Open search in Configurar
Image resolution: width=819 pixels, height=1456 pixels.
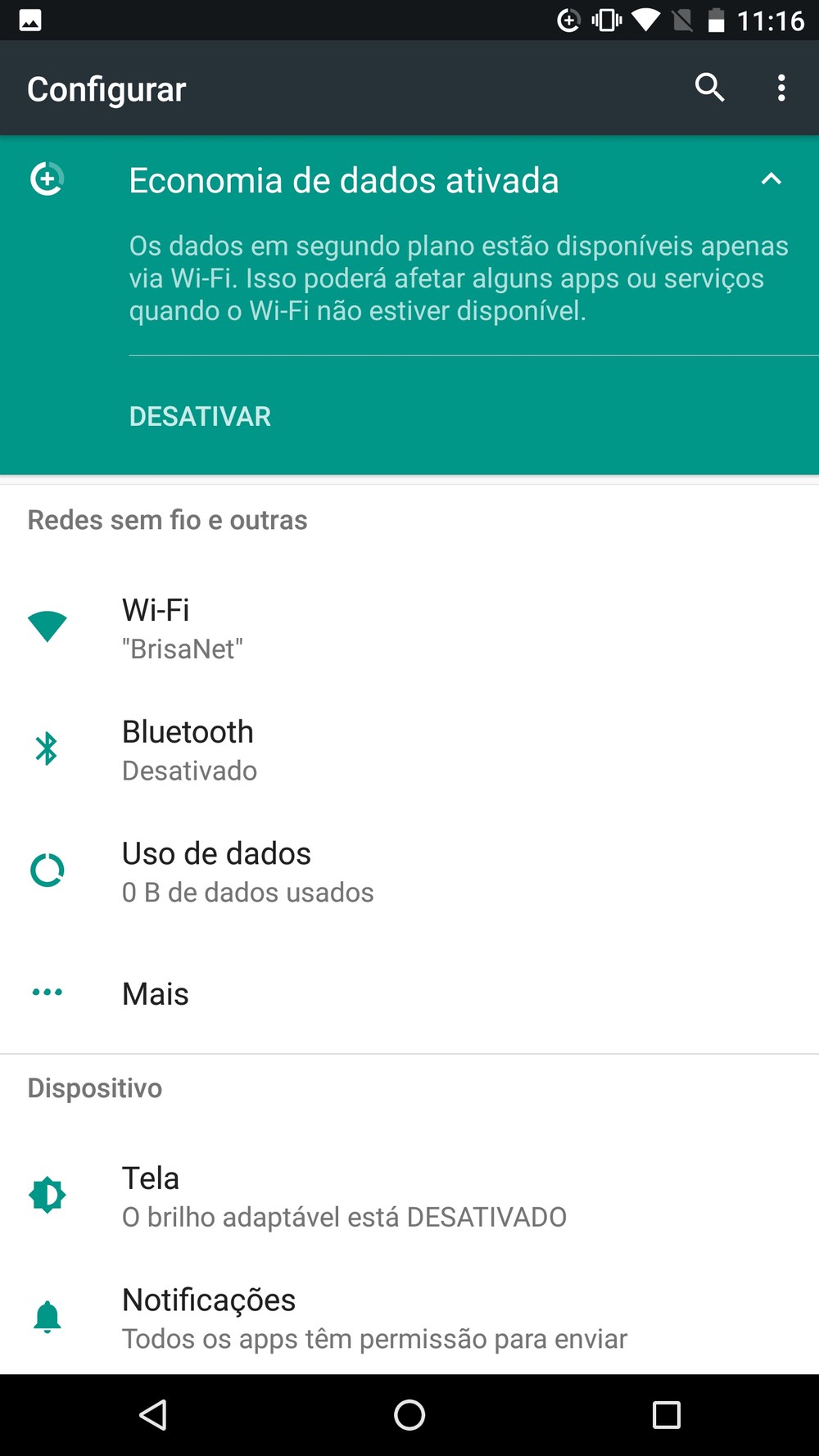[709, 88]
